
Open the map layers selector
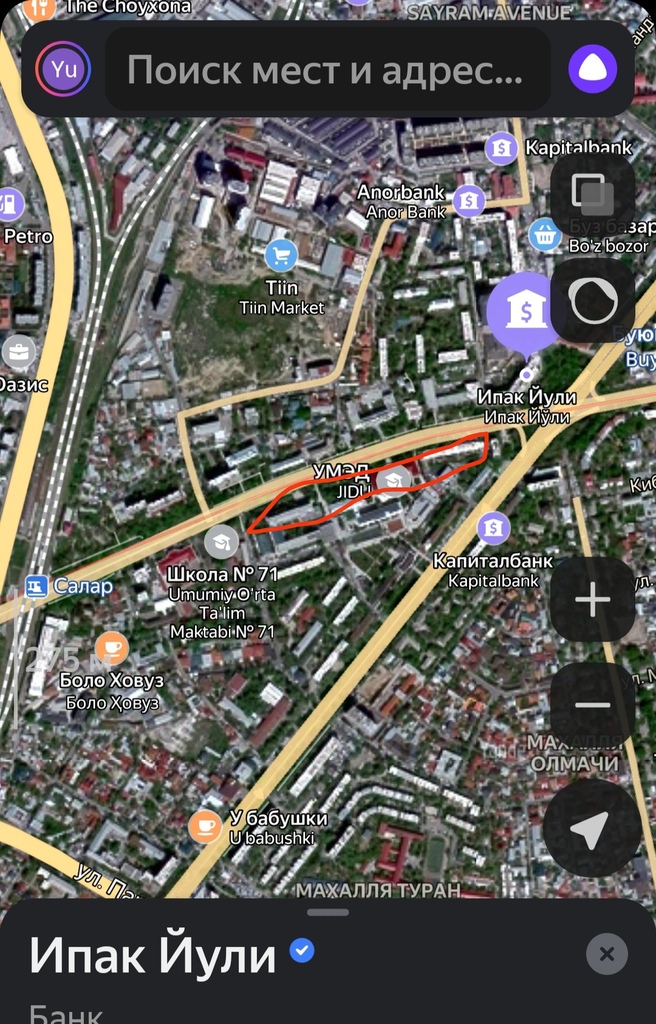click(x=592, y=194)
